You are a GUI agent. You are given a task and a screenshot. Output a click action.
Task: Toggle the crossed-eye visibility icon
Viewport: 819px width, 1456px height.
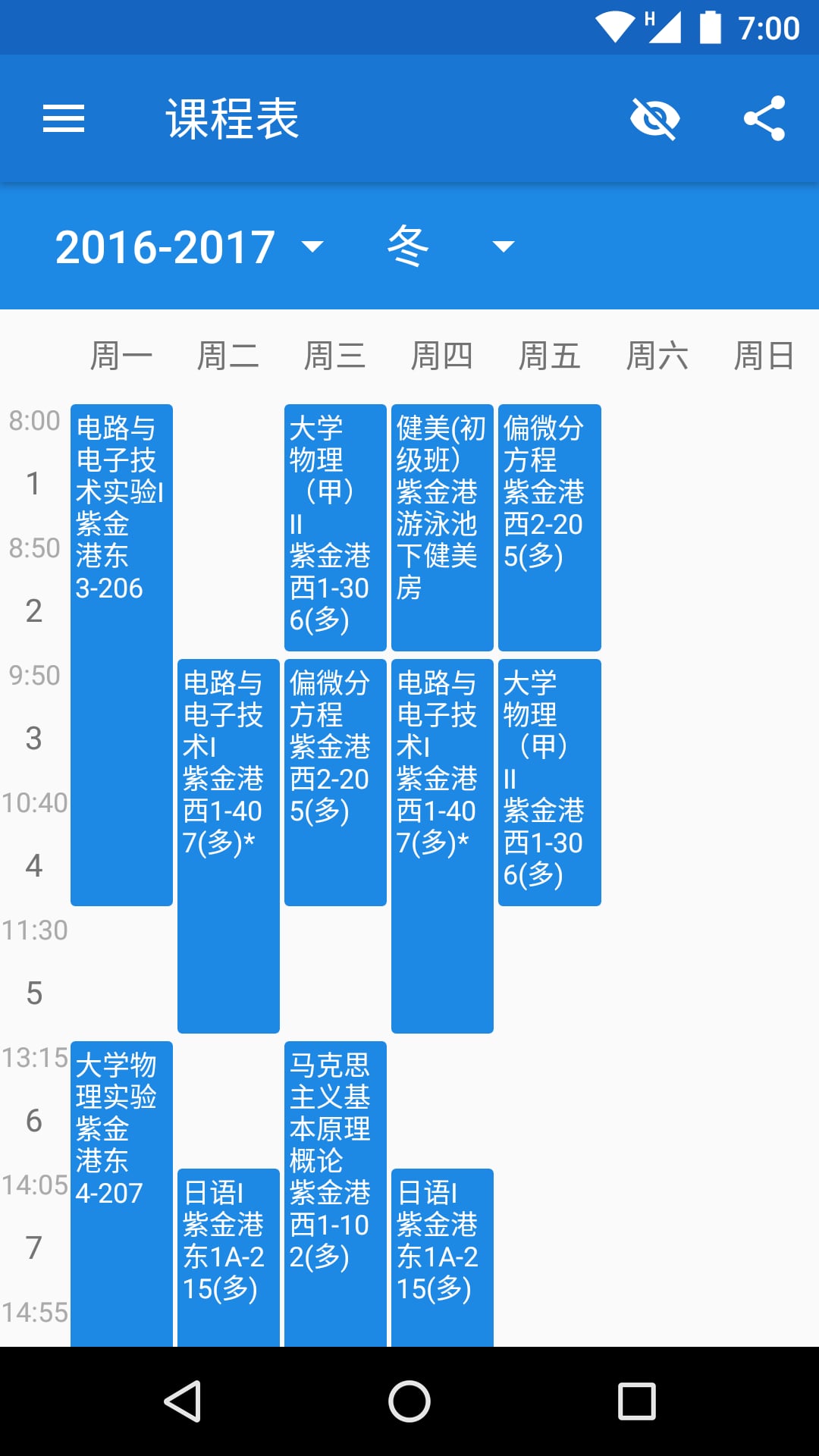654,118
